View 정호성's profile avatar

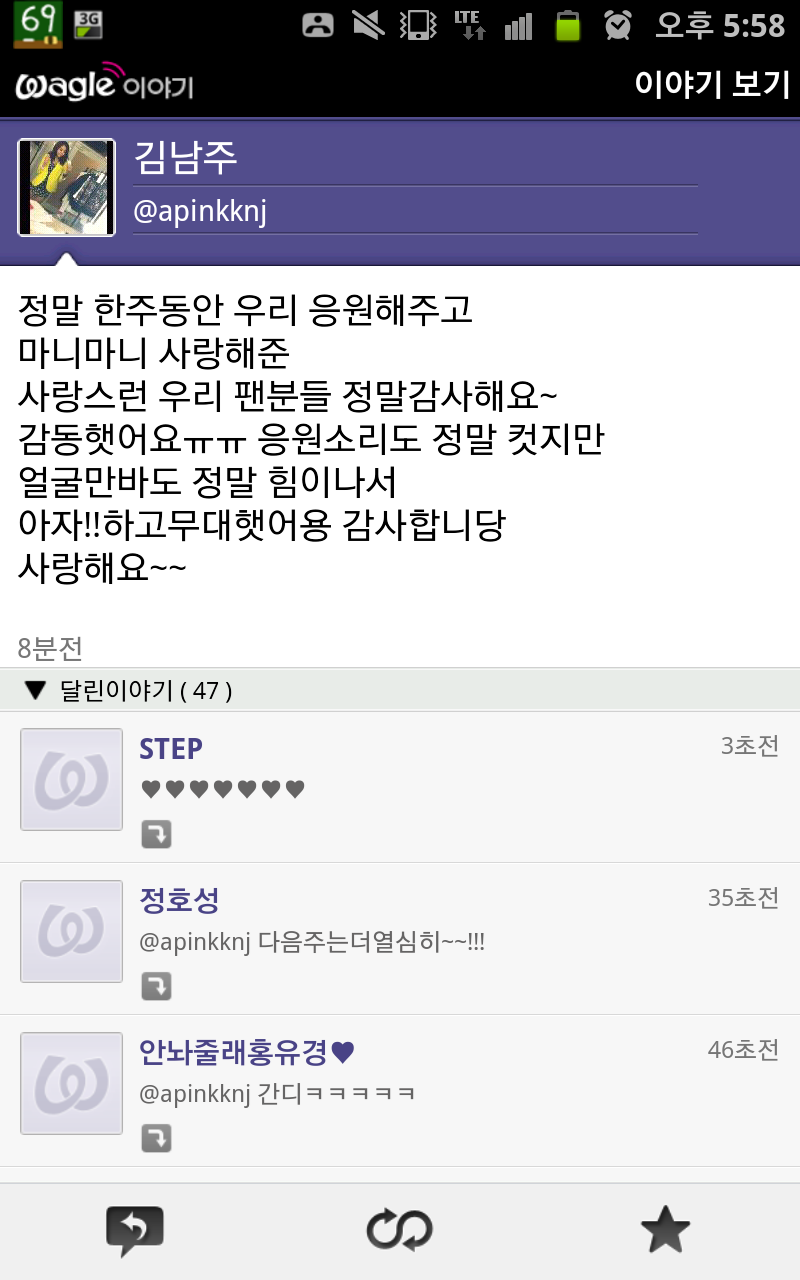[x=71, y=931]
